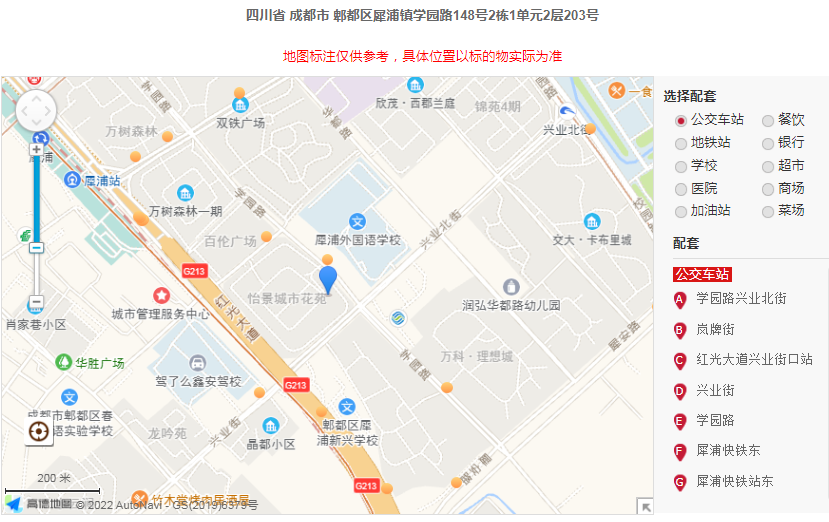
Task: Choose 医院 facility type
Action: click(681, 189)
